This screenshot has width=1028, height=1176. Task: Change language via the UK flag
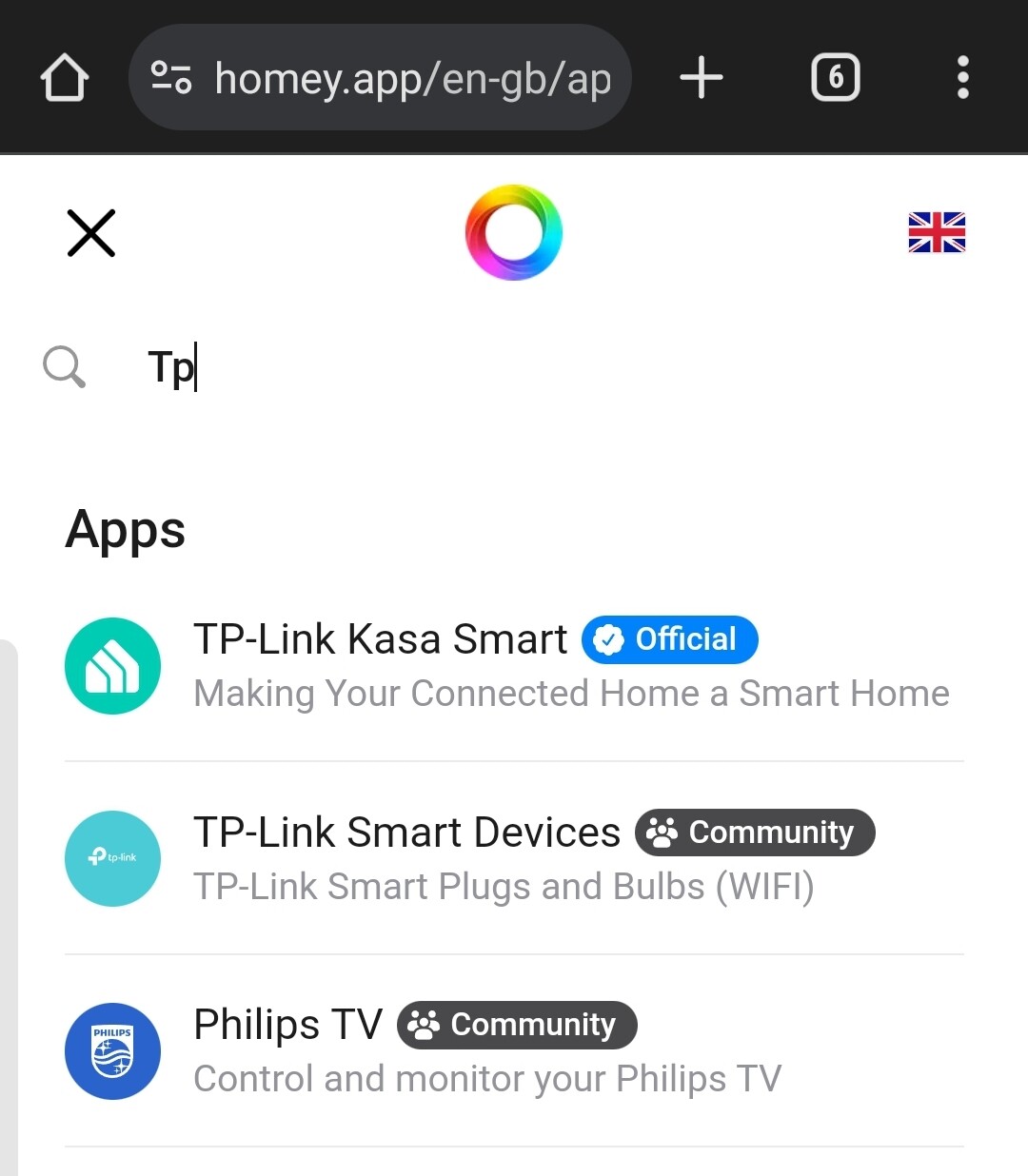tap(937, 233)
